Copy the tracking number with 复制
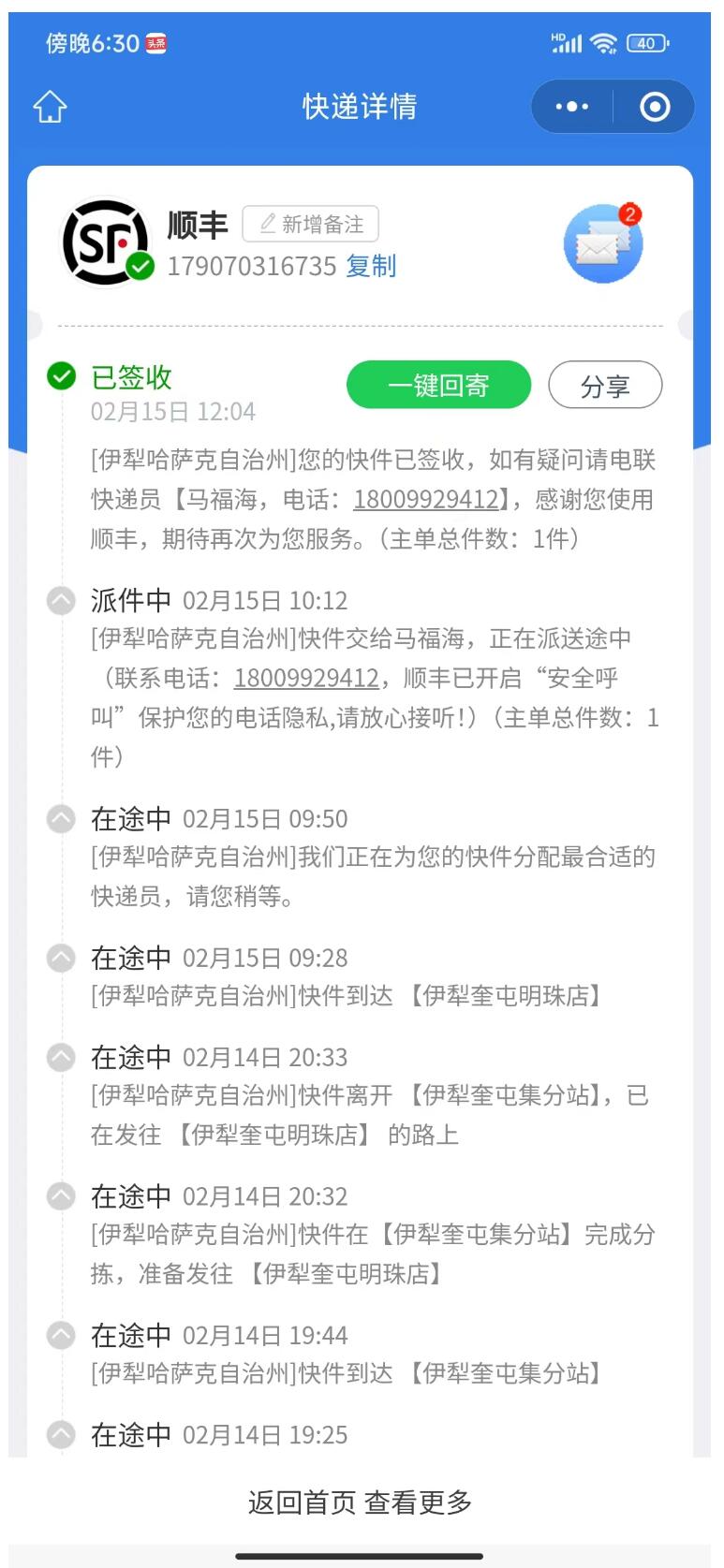This screenshot has width=724, height=1568. (x=371, y=267)
